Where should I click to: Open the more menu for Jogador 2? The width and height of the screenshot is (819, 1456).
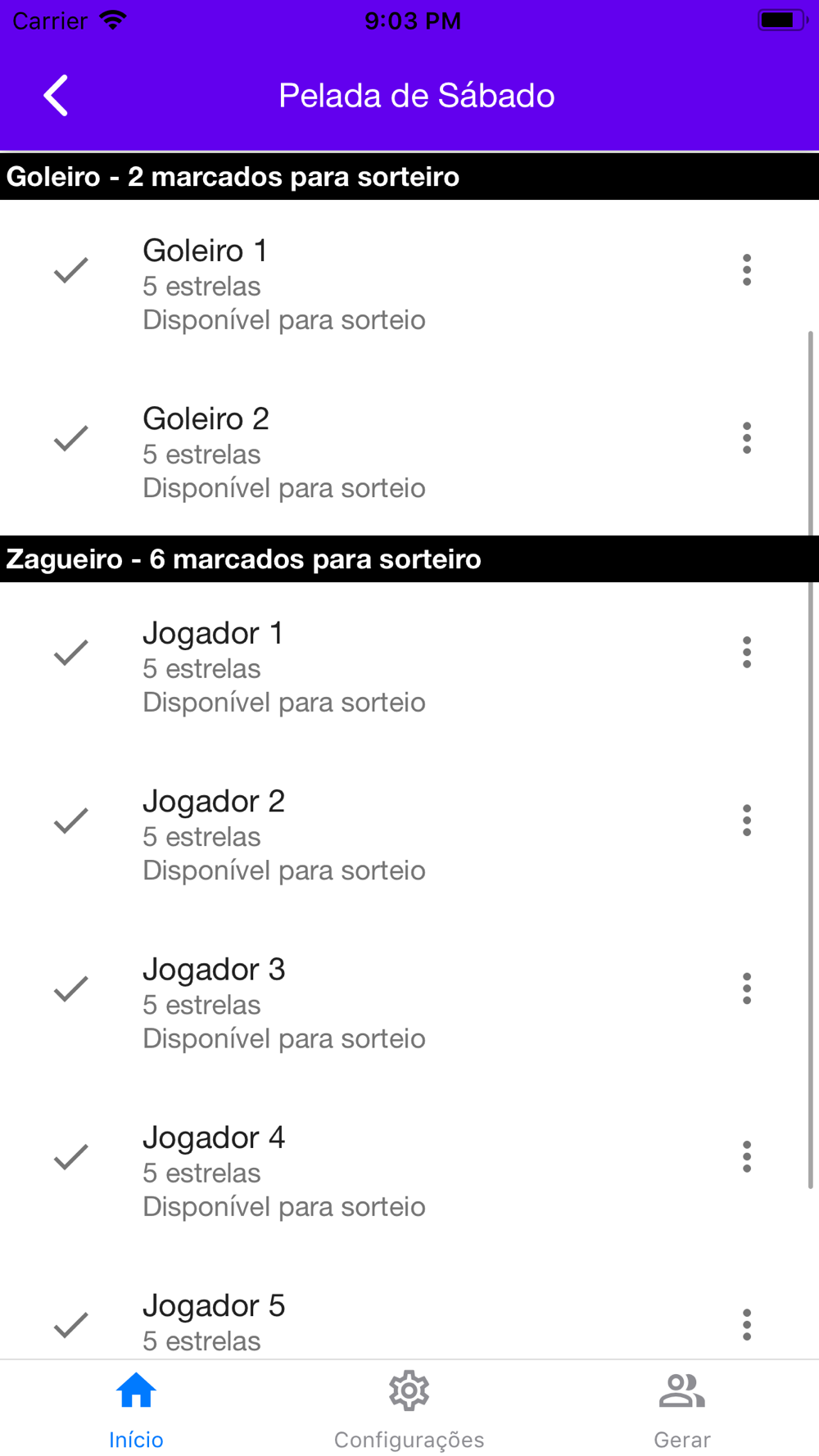click(746, 821)
